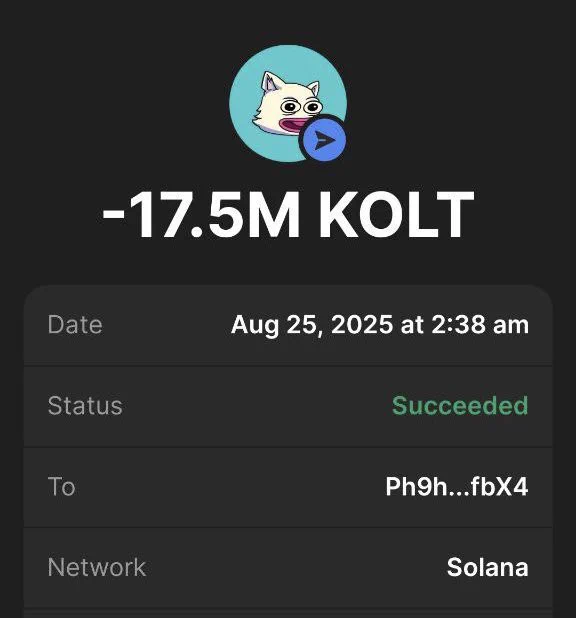Tap the recipient address Ph9h...fbX4

coord(457,487)
